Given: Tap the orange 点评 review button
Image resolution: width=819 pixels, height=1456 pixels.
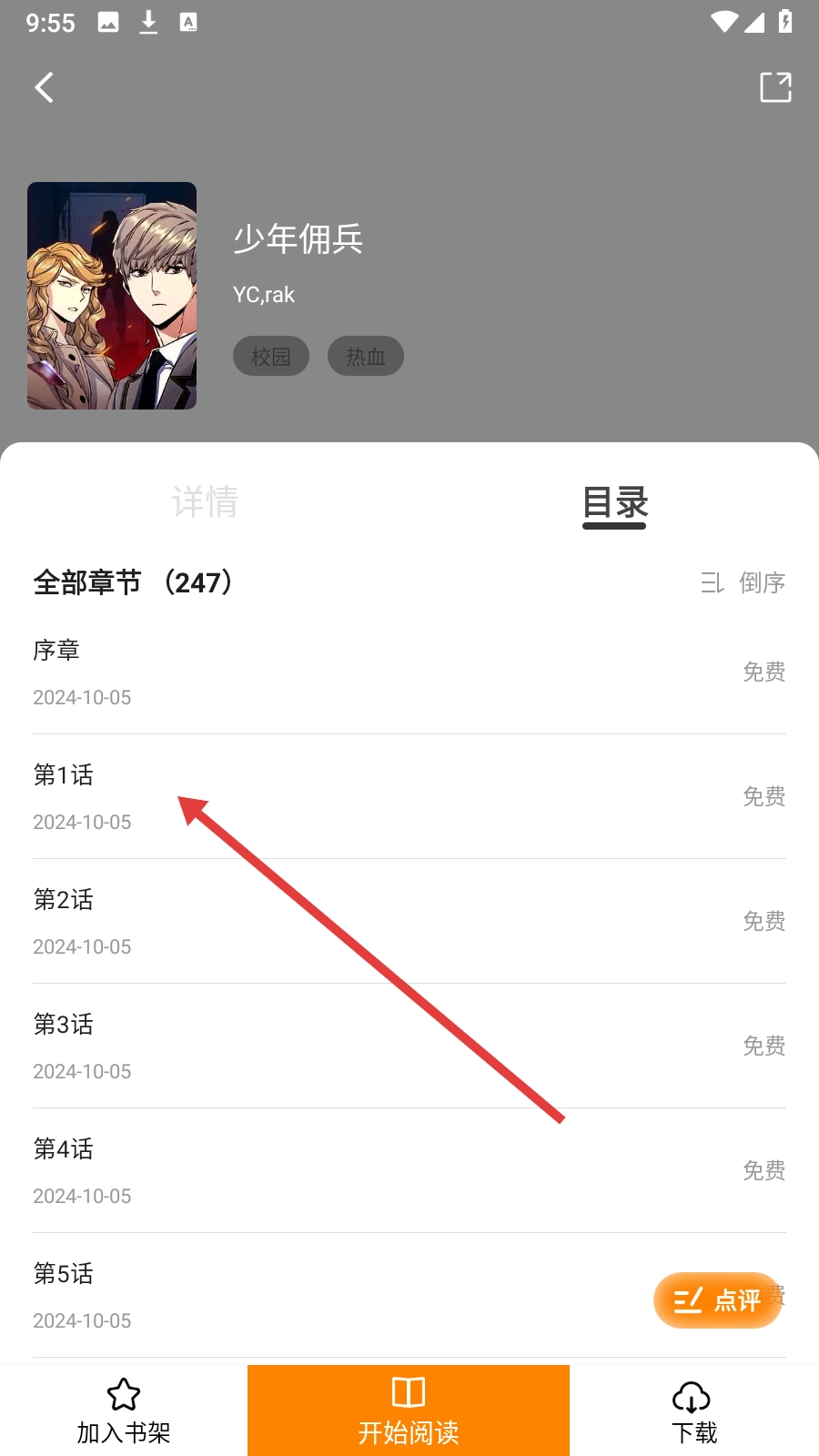Looking at the screenshot, I should pos(717,1299).
